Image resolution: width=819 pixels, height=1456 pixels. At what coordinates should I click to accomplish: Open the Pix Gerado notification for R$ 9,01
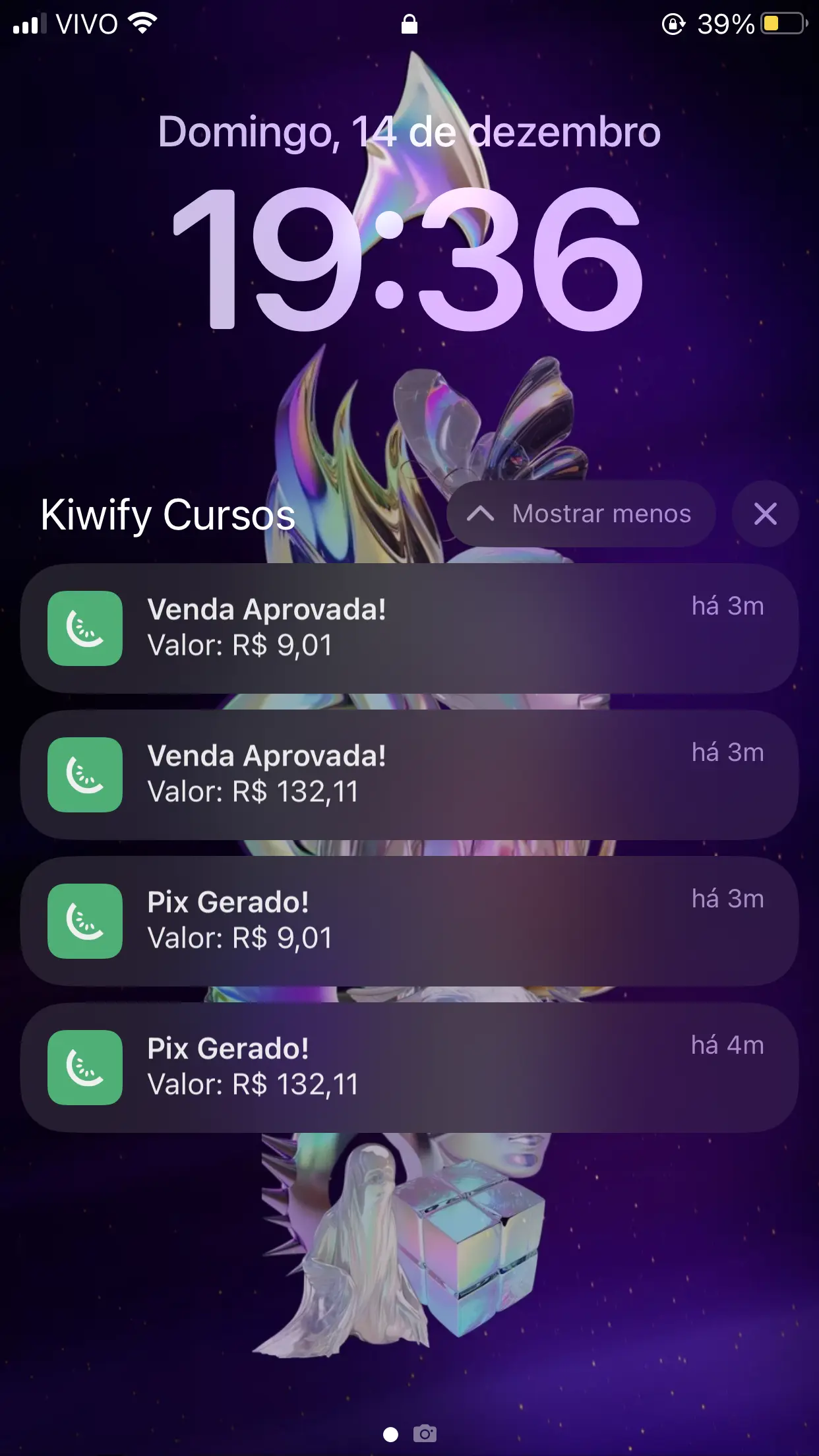tap(409, 921)
